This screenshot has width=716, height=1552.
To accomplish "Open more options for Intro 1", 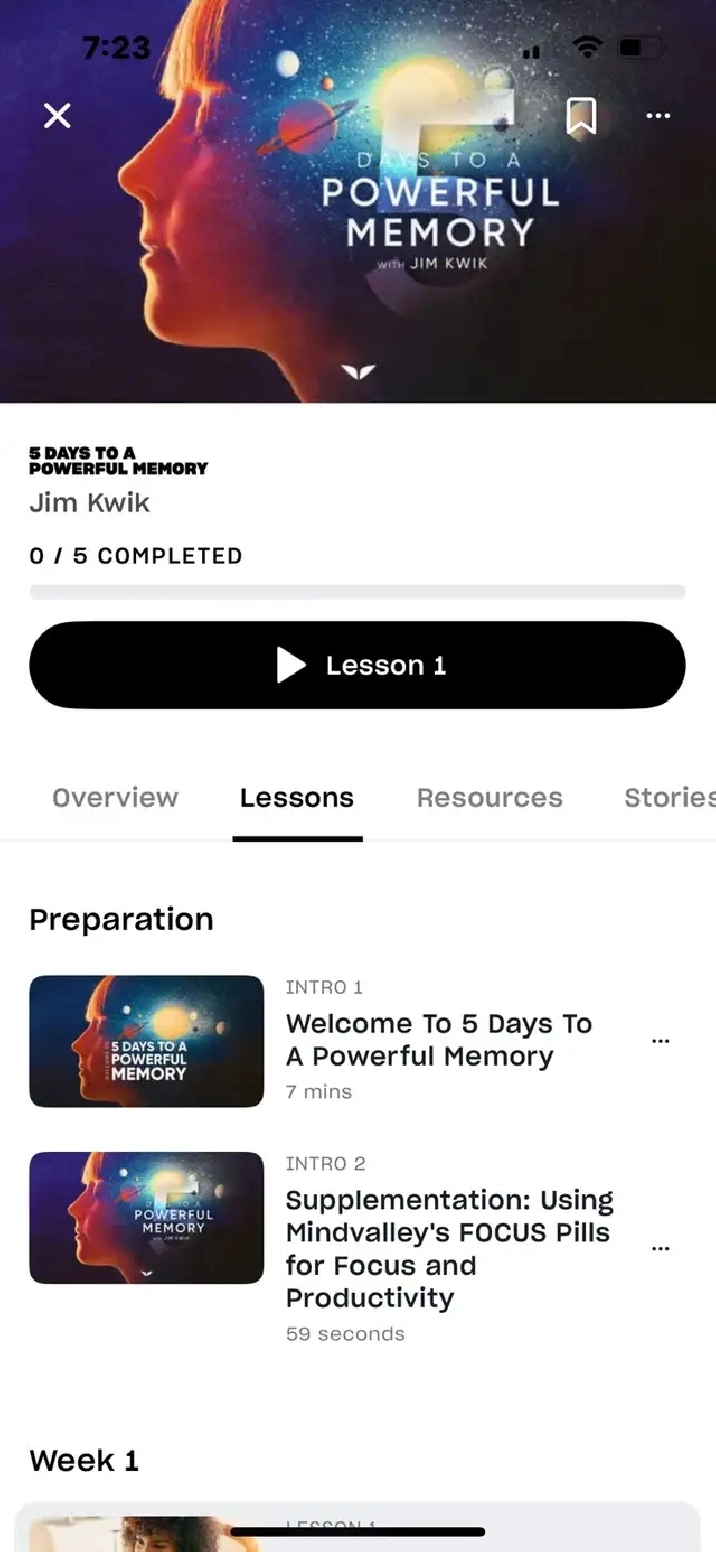I will coord(660,1041).
